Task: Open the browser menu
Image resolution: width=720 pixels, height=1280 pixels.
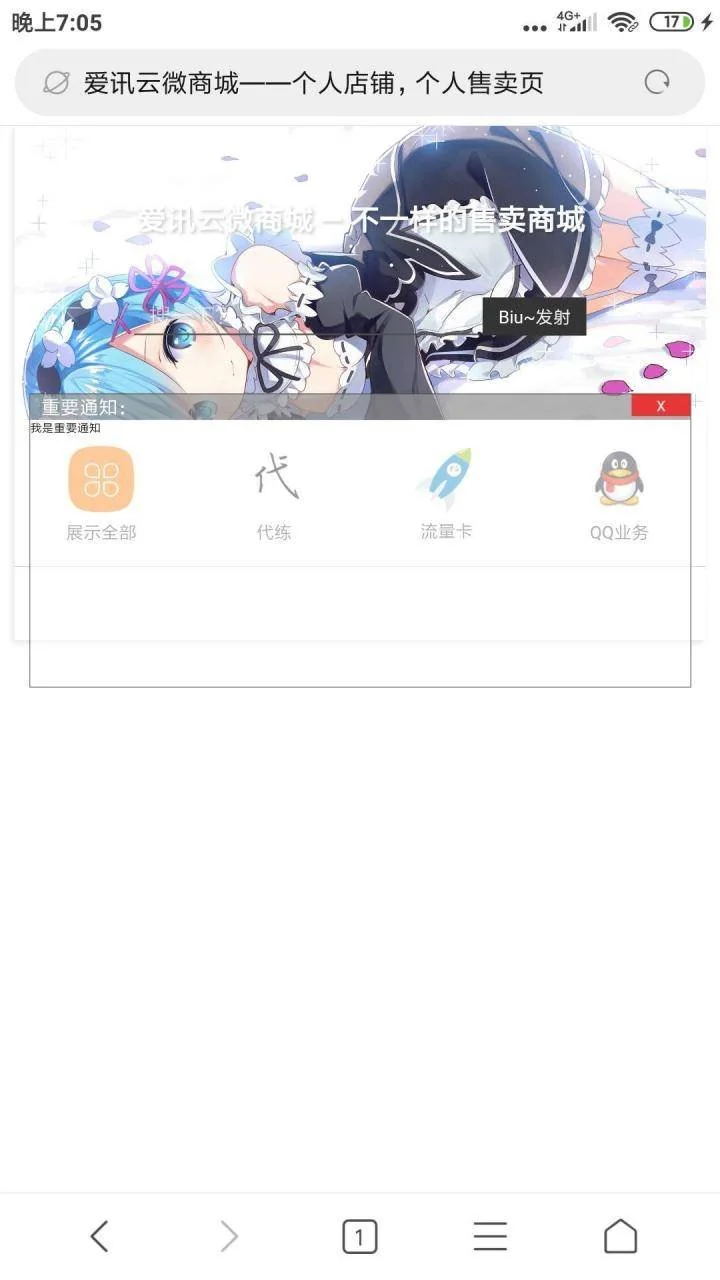Action: tap(490, 1237)
